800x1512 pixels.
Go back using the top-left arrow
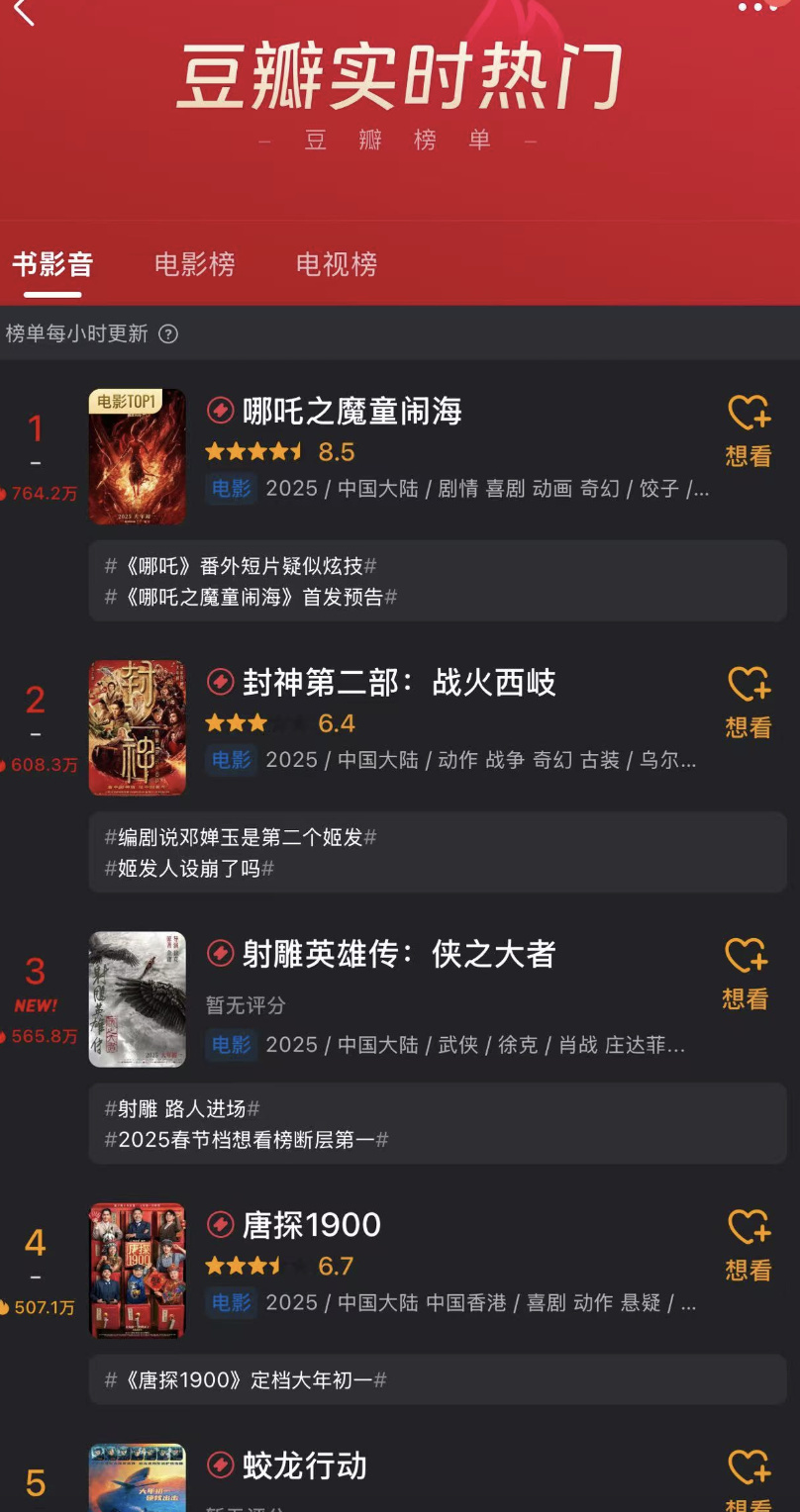[x=24, y=12]
